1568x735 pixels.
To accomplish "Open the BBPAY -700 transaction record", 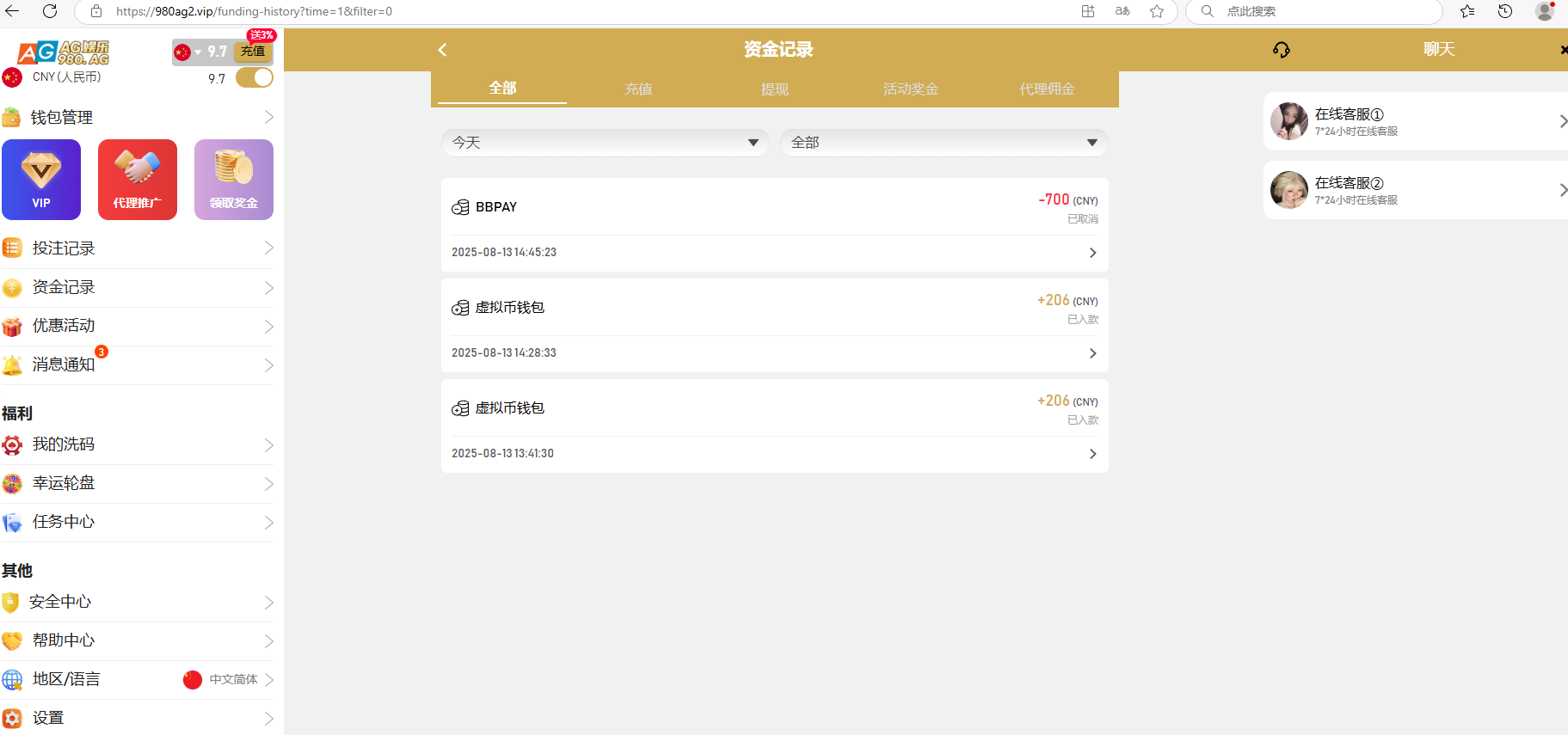I will click(x=774, y=225).
